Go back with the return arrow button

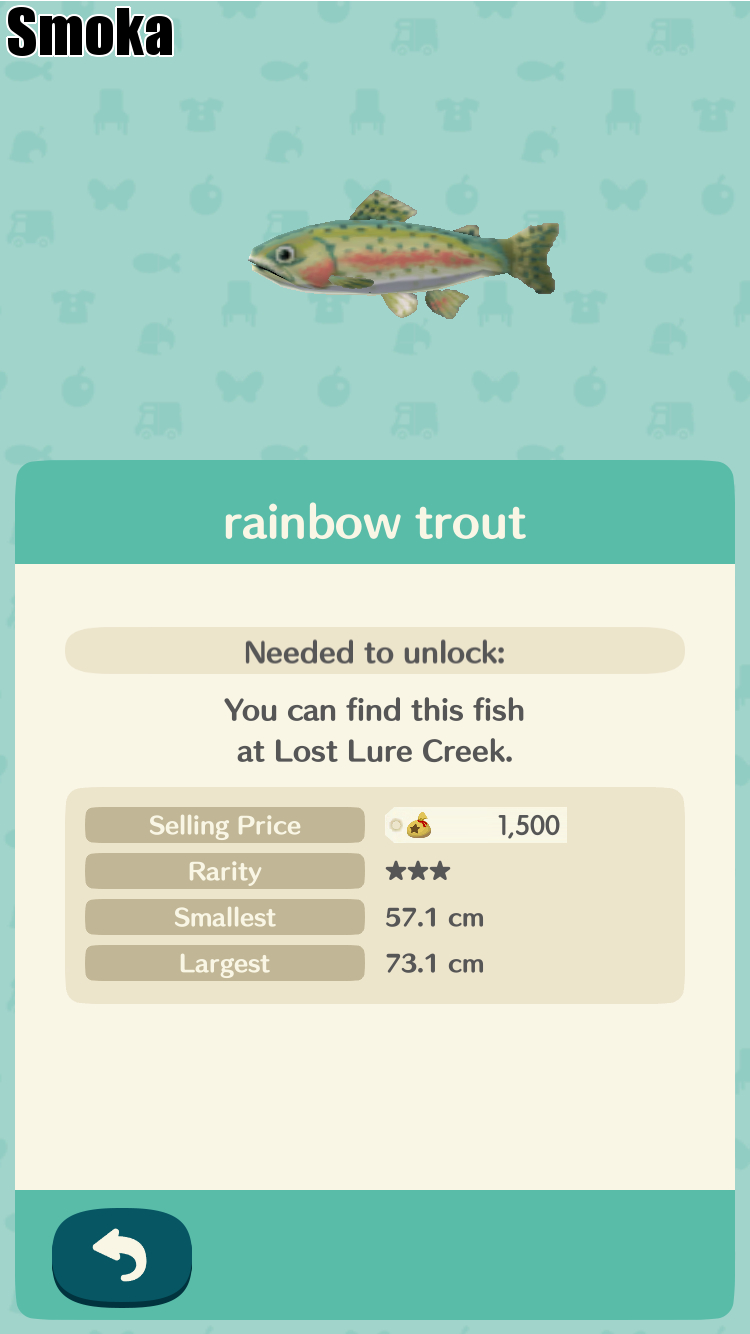pos(121,1256)
